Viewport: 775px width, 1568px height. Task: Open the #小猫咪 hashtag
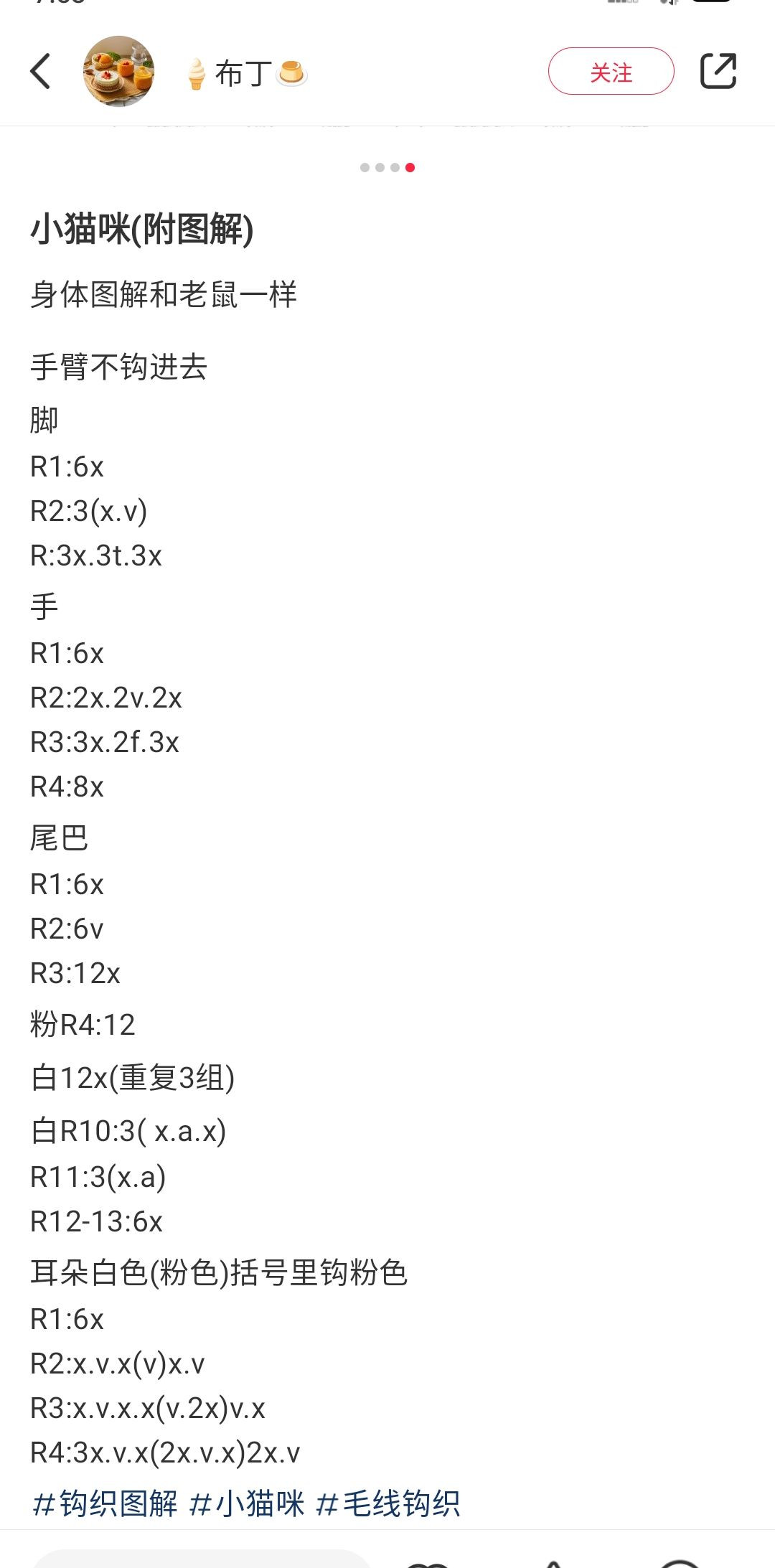click(x=247, y=1503)
